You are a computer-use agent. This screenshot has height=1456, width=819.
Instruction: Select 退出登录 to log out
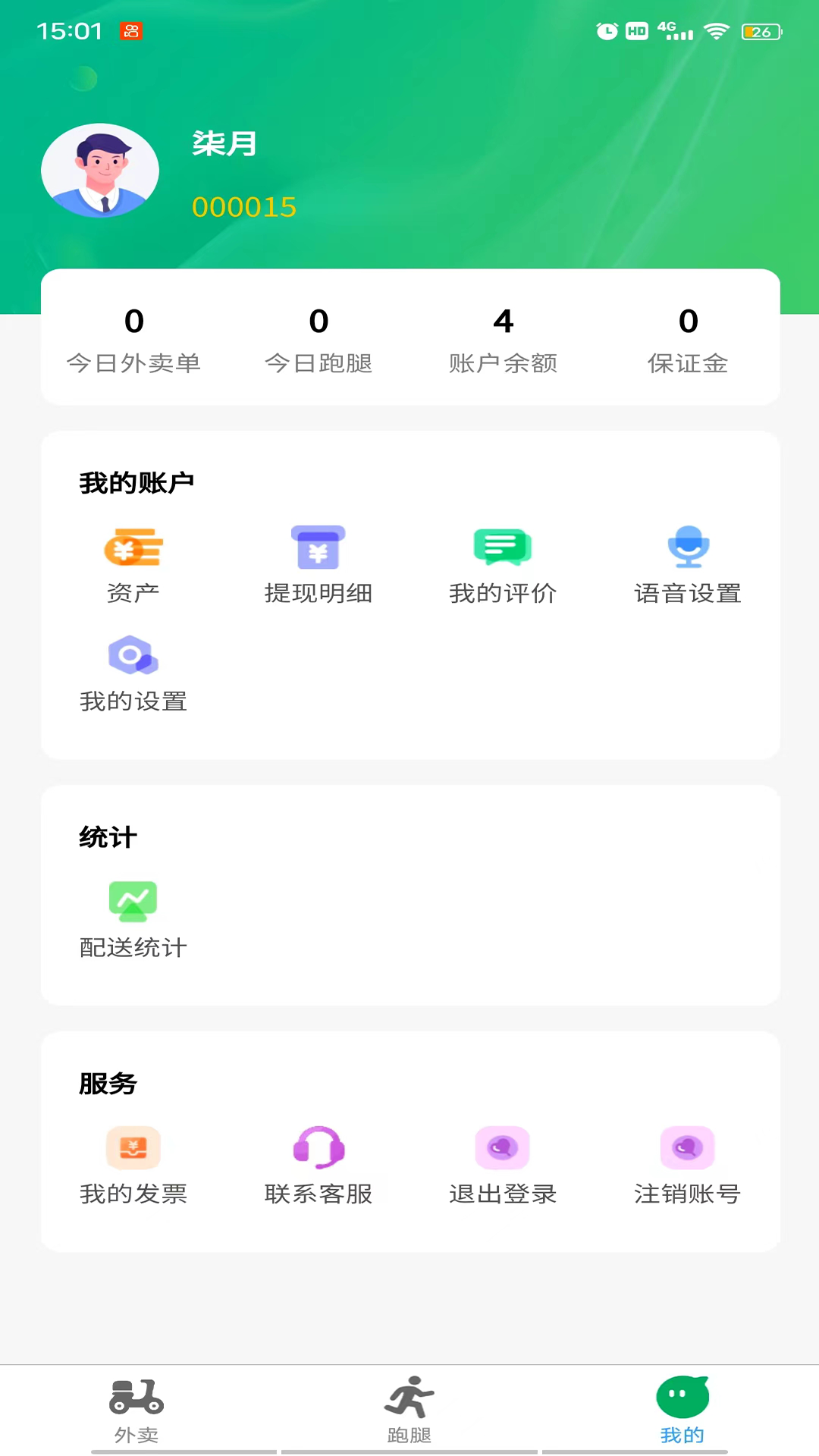coord(503,1166)
